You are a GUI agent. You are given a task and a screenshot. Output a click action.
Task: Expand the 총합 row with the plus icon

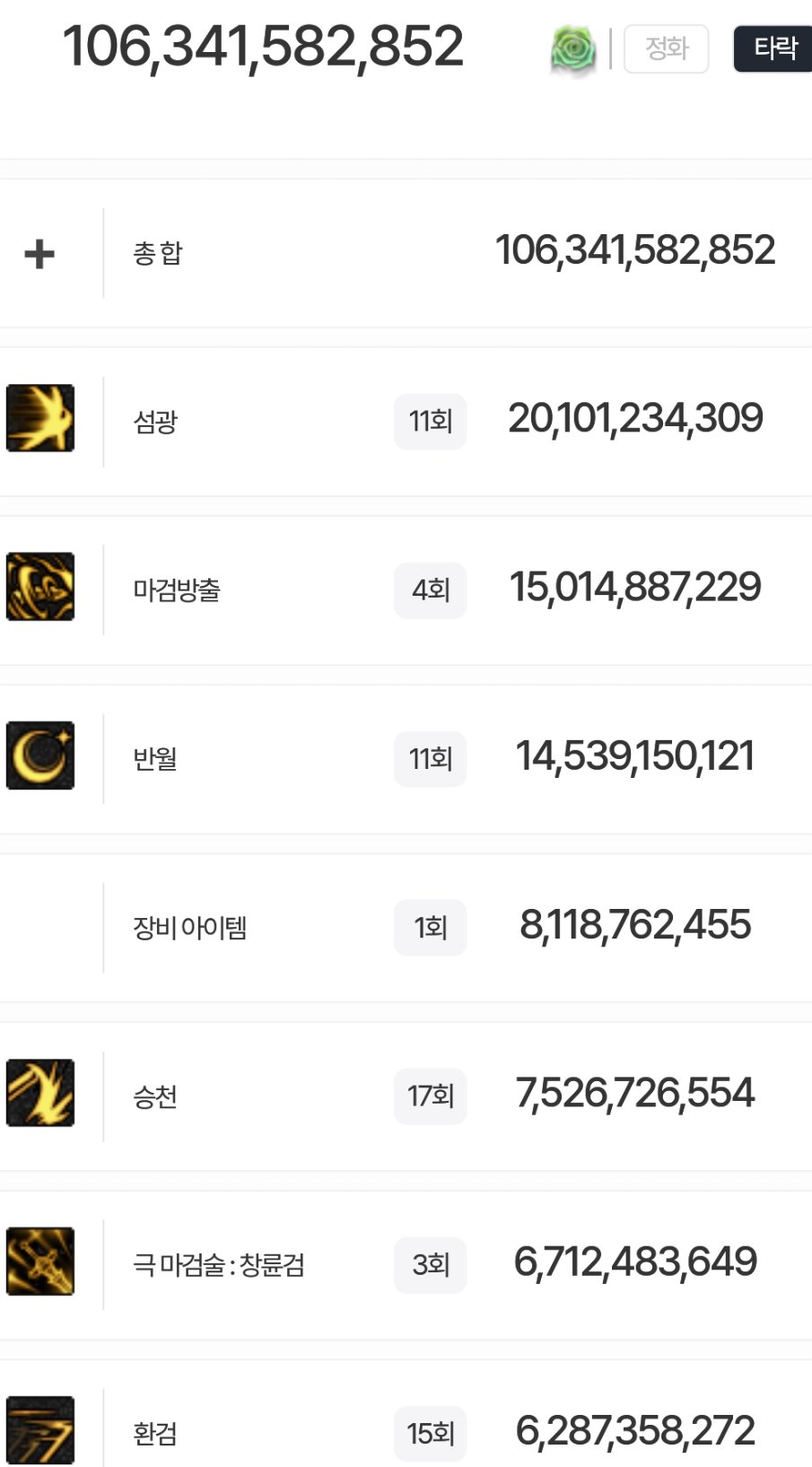coord(39,254)
